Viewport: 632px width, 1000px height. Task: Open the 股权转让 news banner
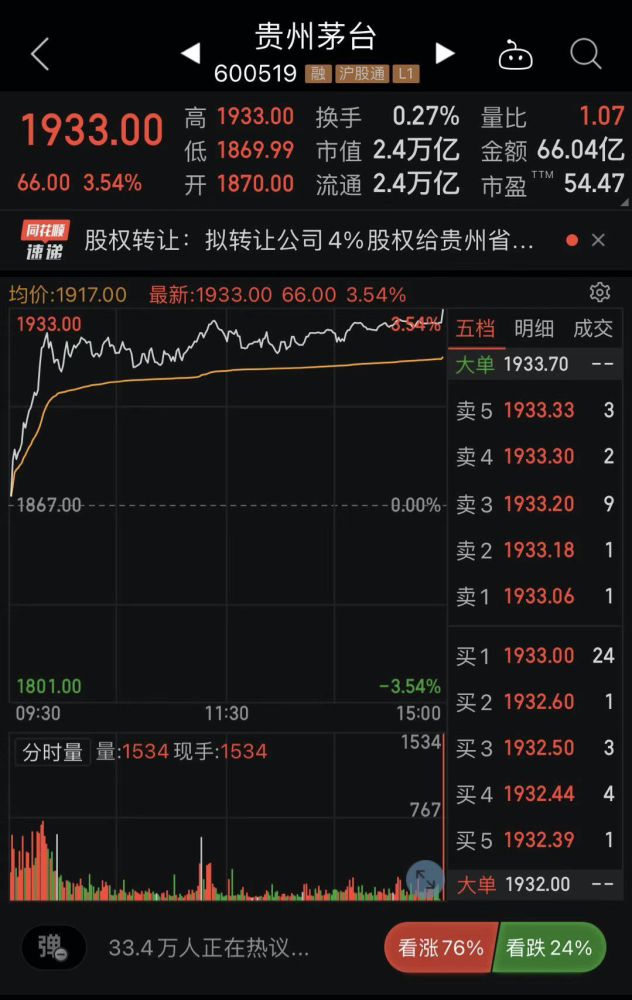click(308, 240)
